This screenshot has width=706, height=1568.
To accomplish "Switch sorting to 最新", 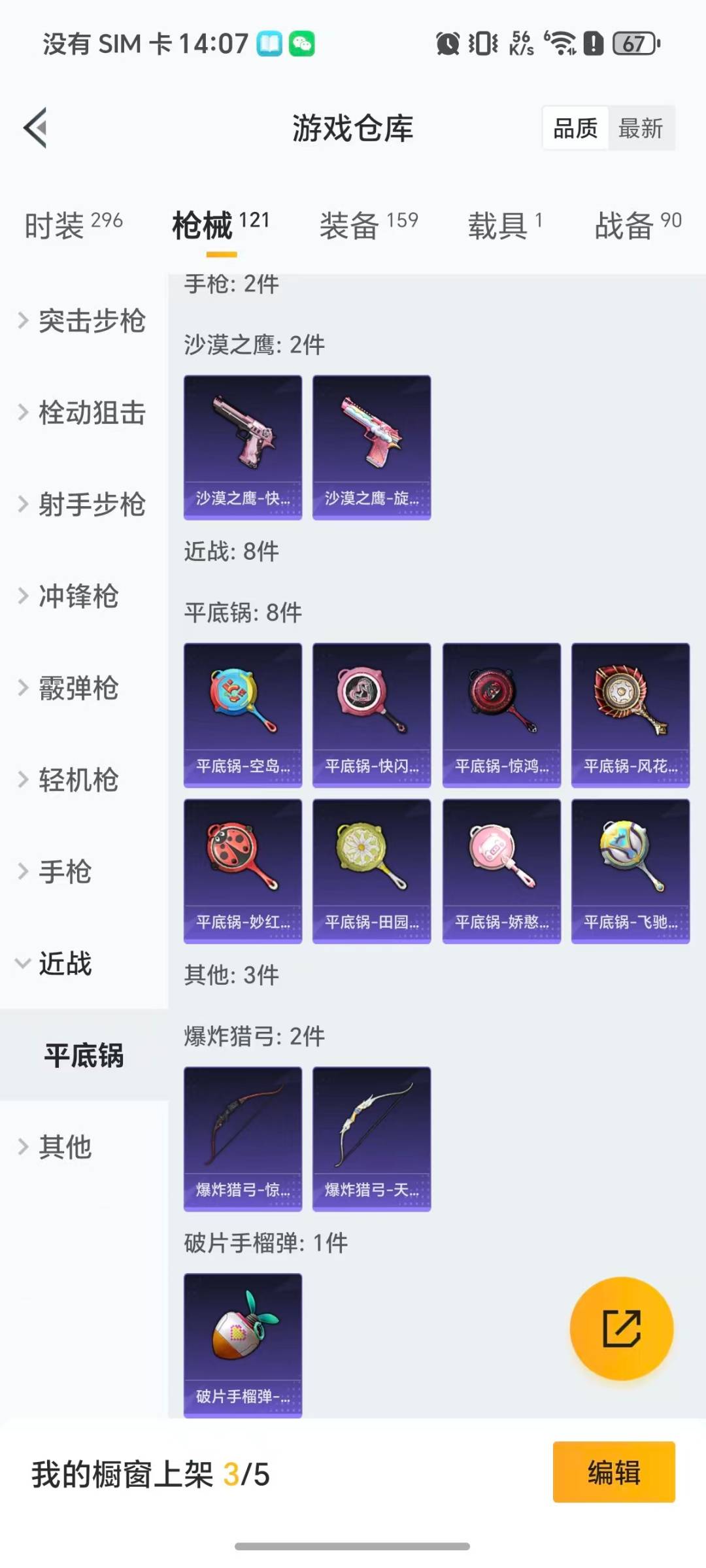I will 641,128.
